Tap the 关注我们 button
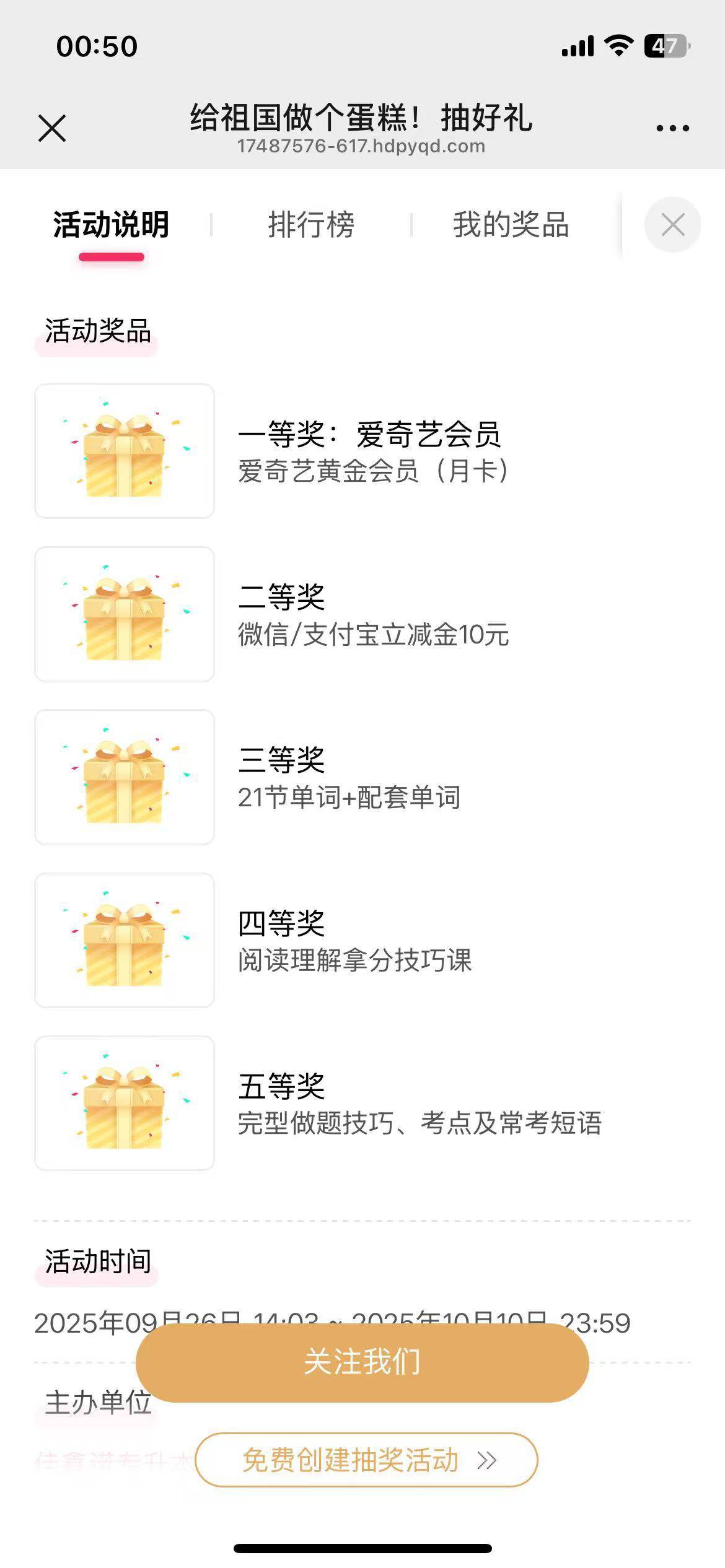The image size is (725, 1568). (362, 1362)
